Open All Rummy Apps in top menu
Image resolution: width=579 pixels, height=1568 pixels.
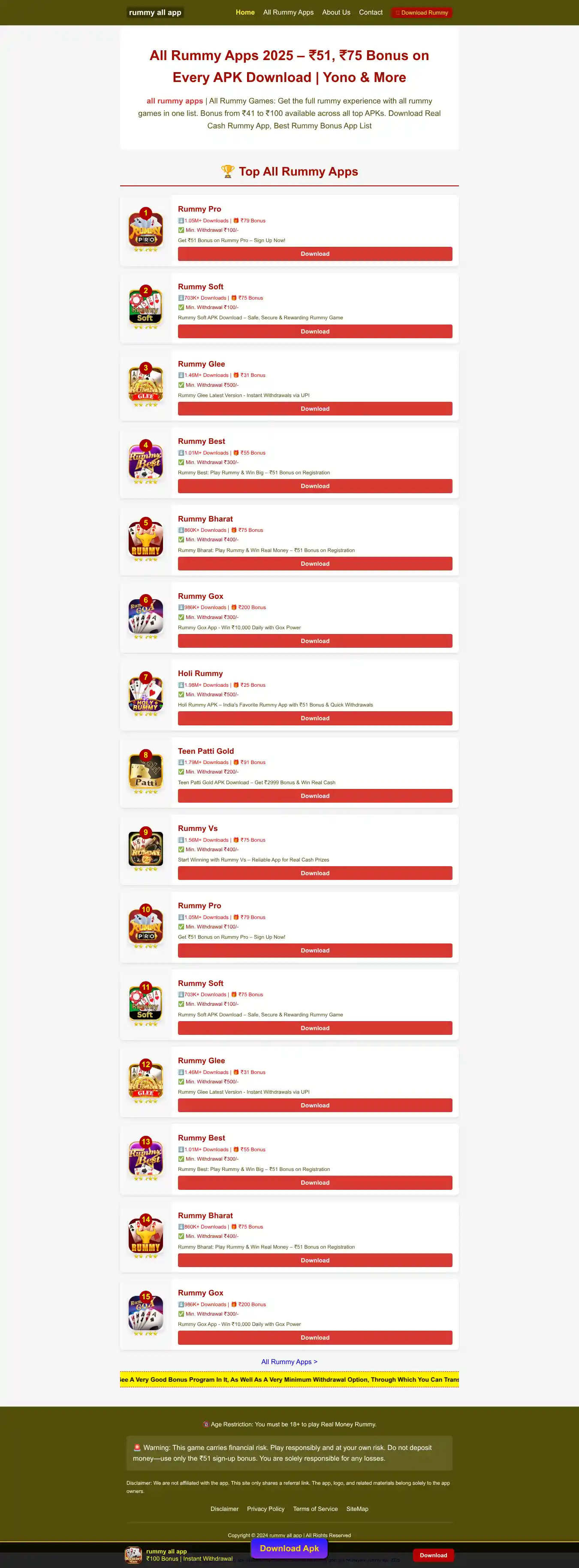coord(288,12)
